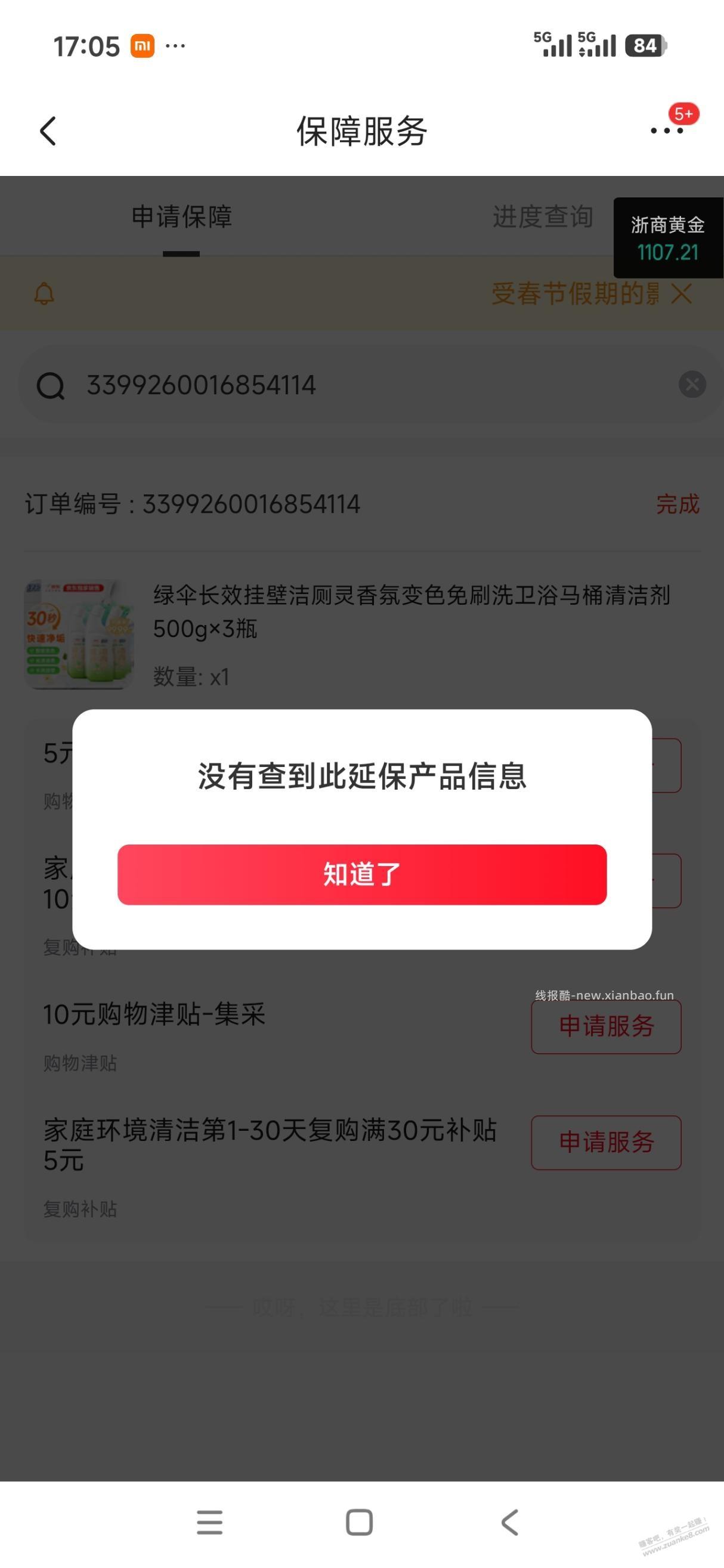The height and width of the screenshot is (1568, 724).
Task: Tap the search magnifier icon
Action: (52, 385)
